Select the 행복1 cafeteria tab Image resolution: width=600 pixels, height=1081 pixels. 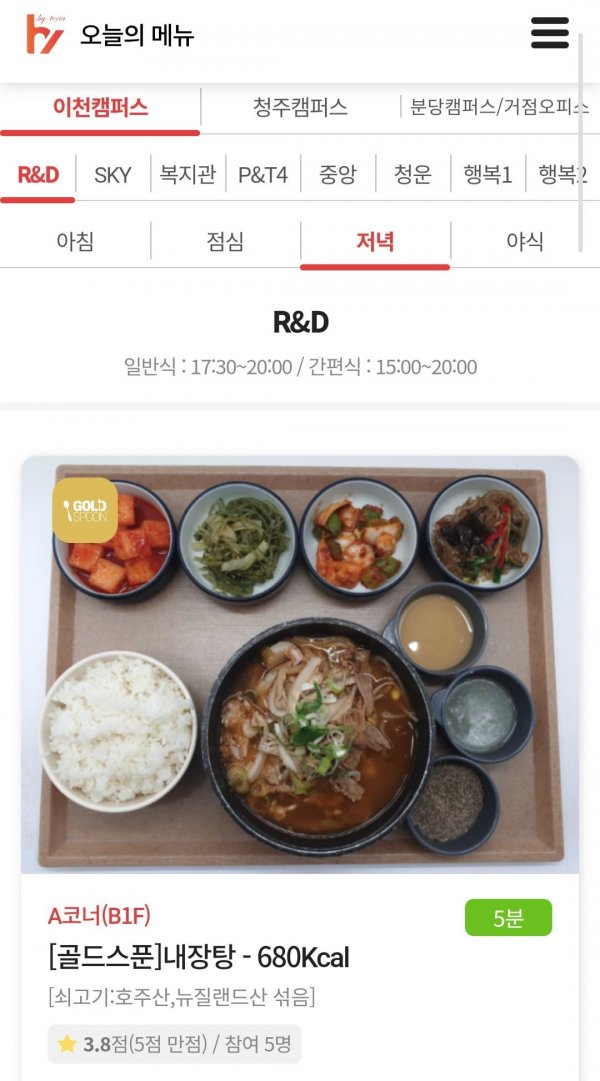487,175
